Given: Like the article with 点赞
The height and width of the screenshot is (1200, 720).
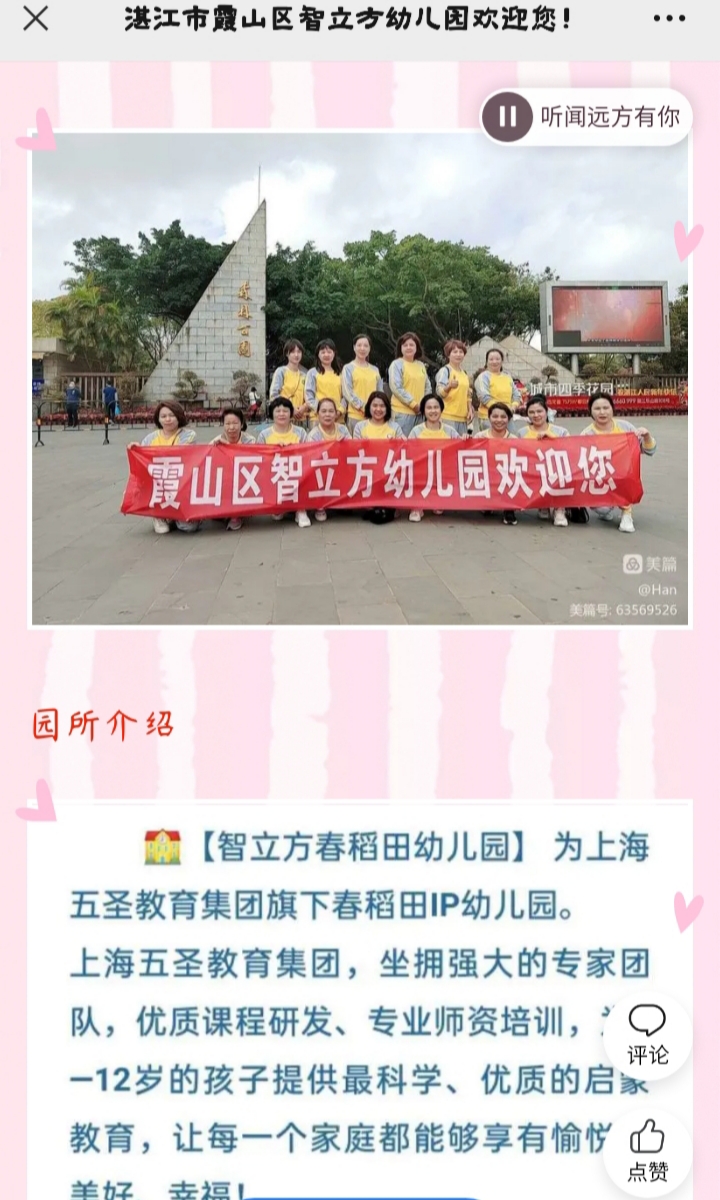Looking at the screenshot, I should pyautogui.click(x=647, y=1150).
